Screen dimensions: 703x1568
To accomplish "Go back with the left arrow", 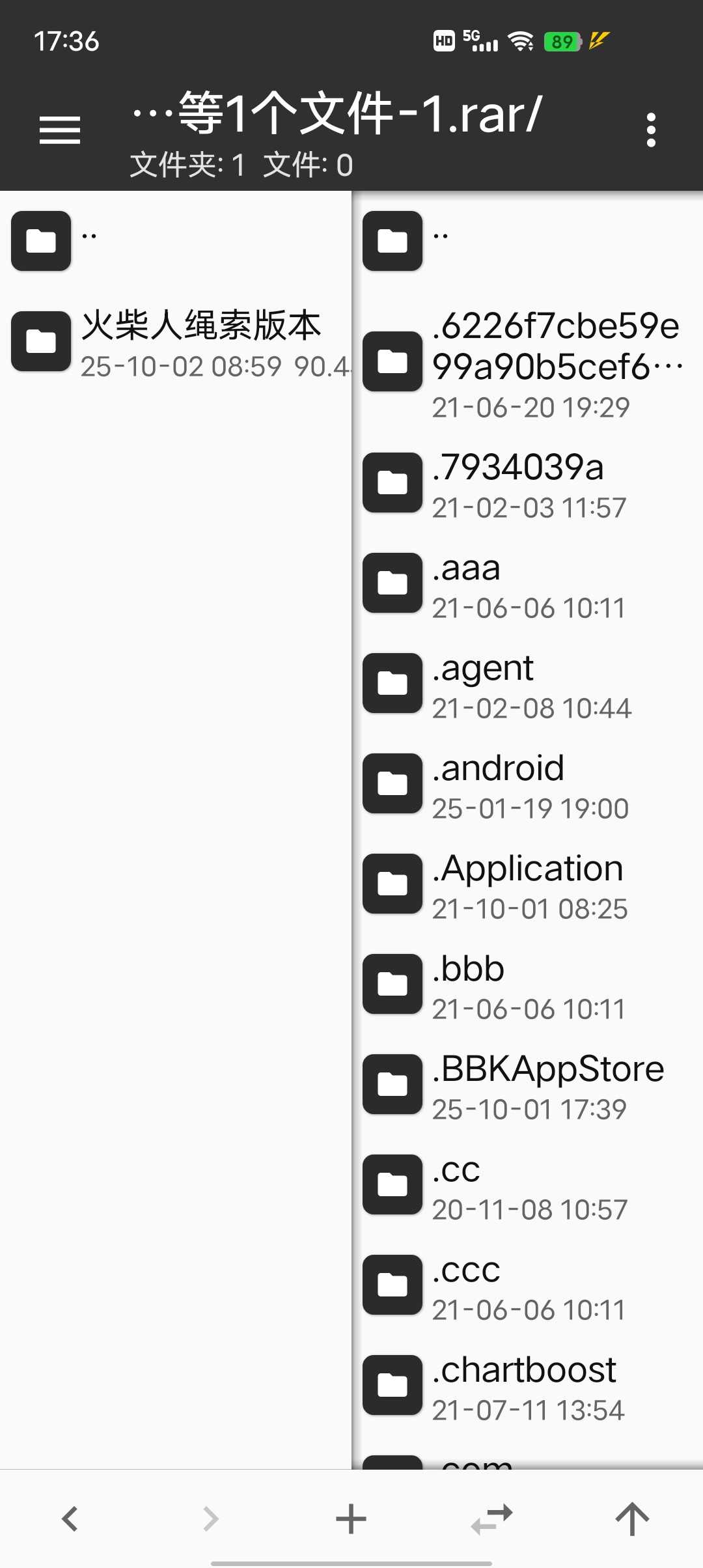I will click(x=70, y=1519).
